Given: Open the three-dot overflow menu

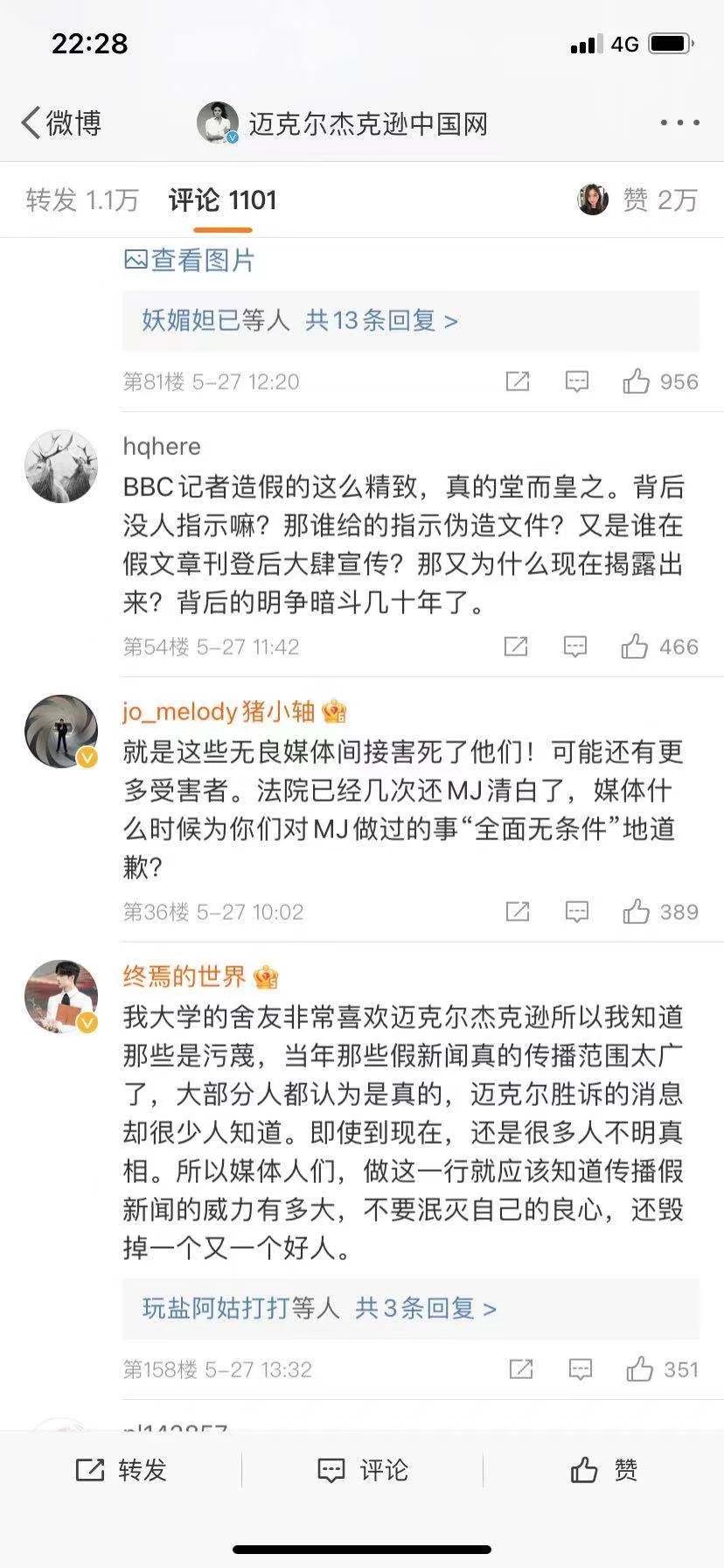Looking at the screenshot, I should (x=679, y=123).
